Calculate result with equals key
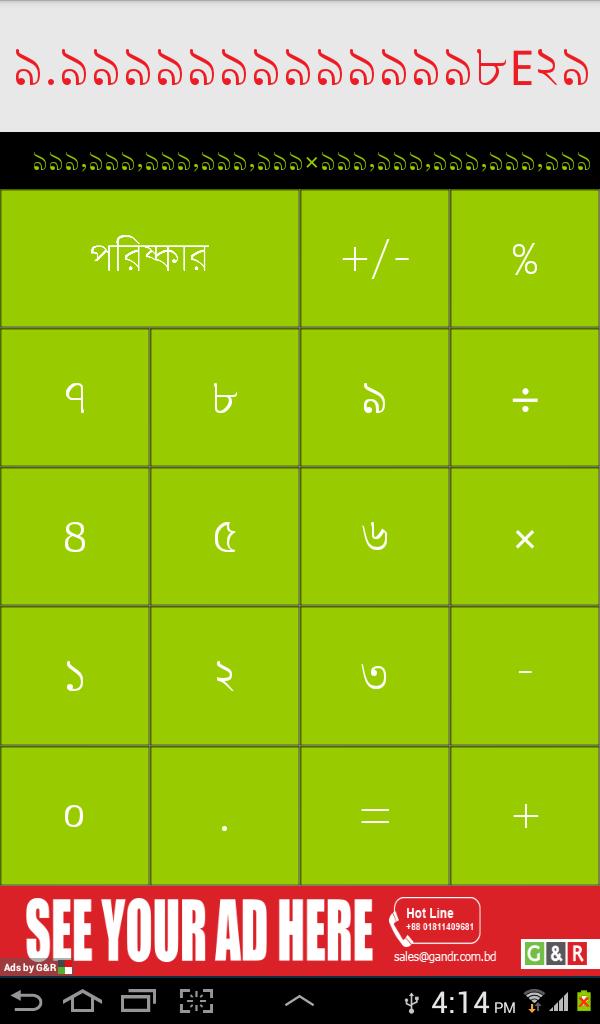 tap(375, 815)
